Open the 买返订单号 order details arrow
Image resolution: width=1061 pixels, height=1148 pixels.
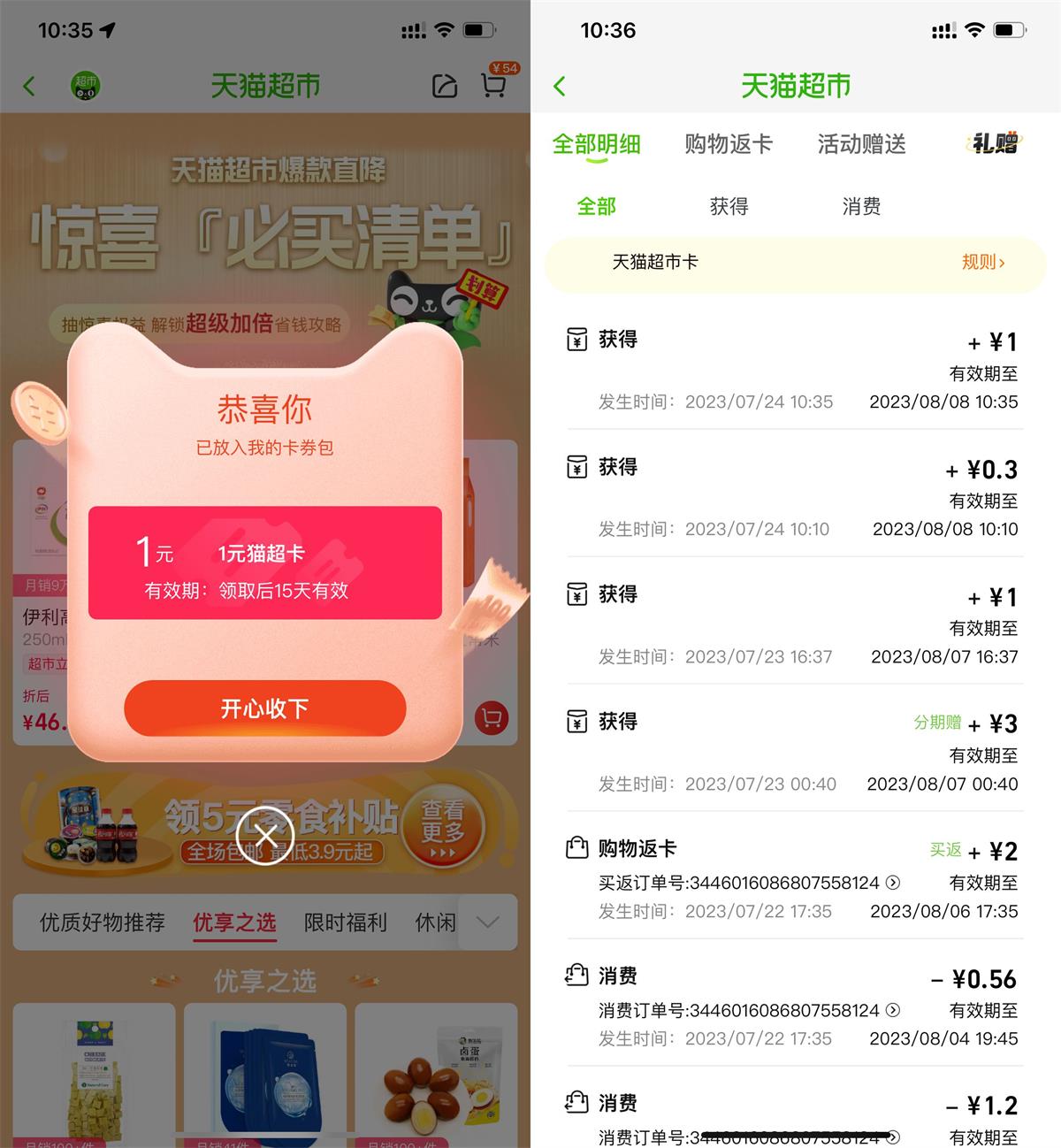click(893, 883)
